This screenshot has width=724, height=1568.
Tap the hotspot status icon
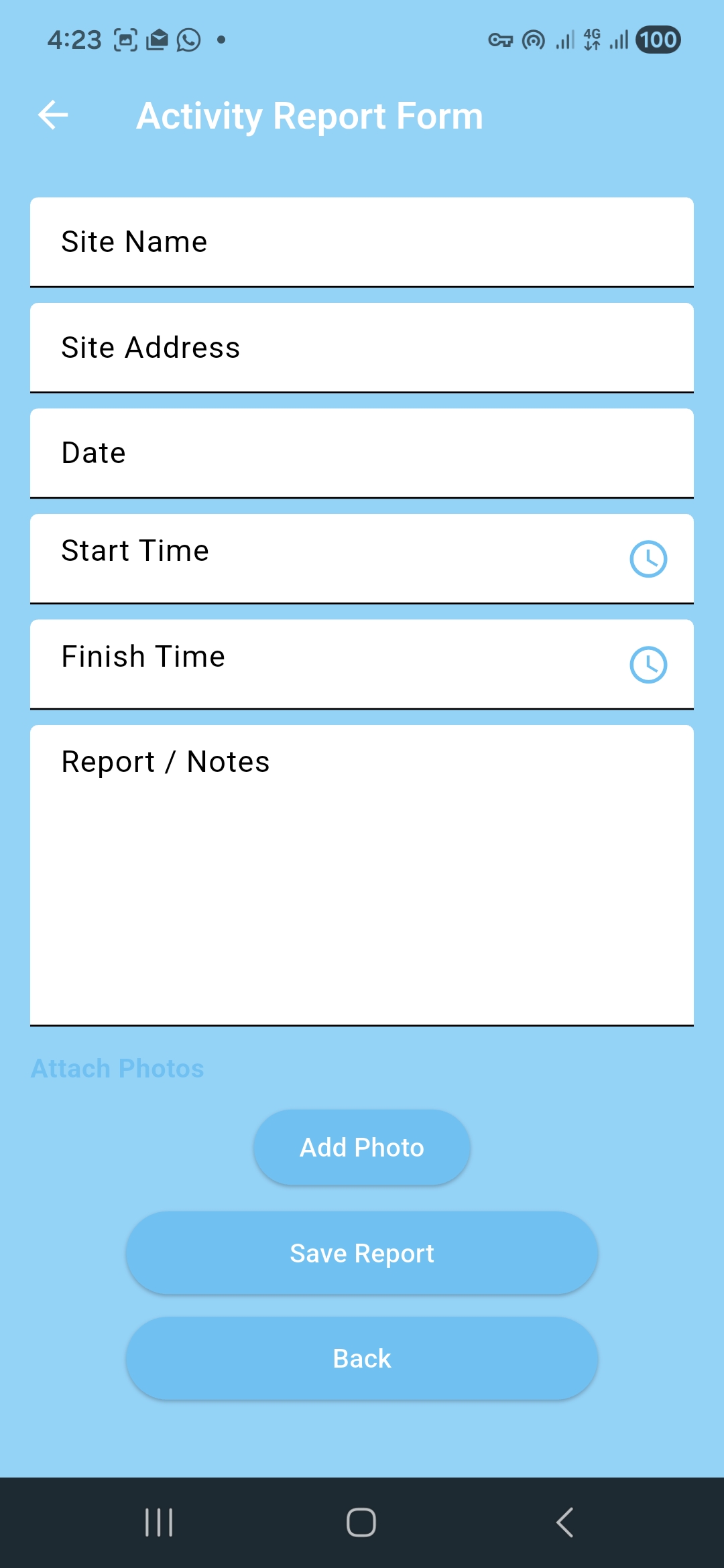(x=533, y=40)
